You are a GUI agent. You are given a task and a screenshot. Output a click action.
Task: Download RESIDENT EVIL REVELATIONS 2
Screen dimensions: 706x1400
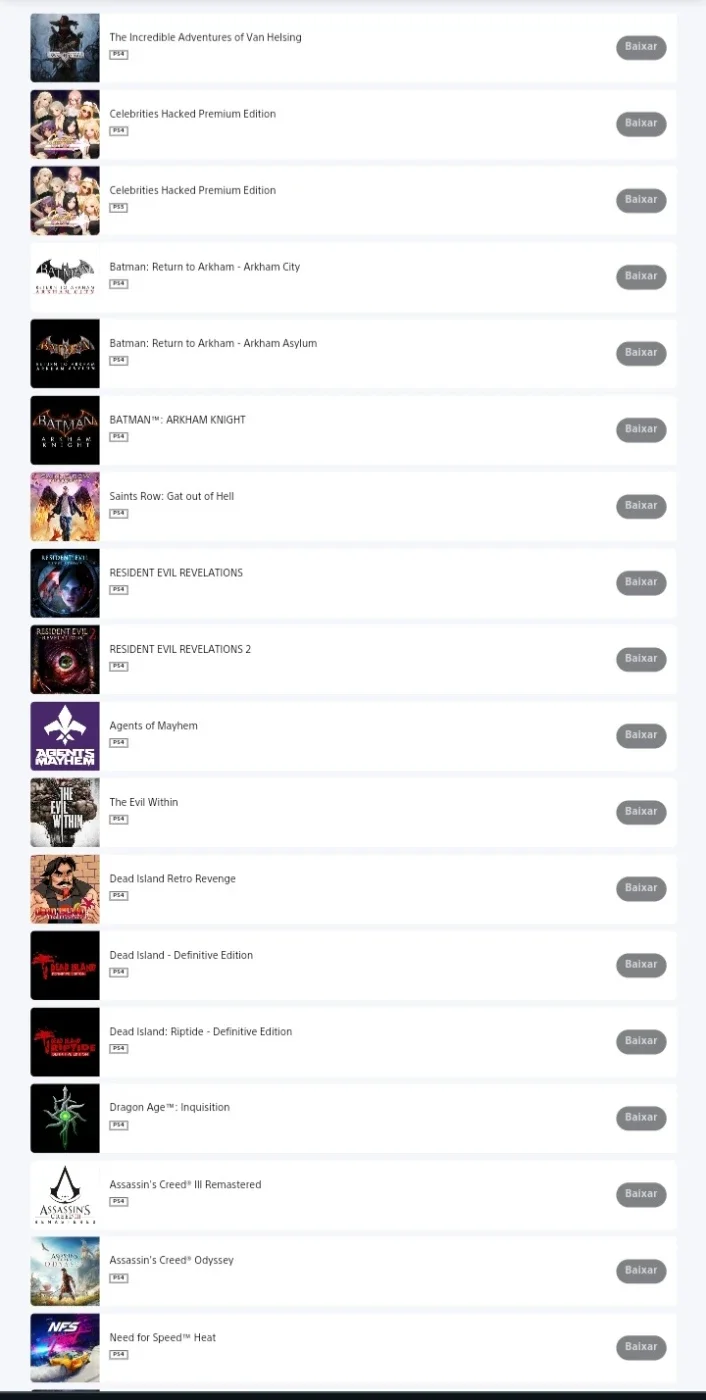tap(641, 659)
